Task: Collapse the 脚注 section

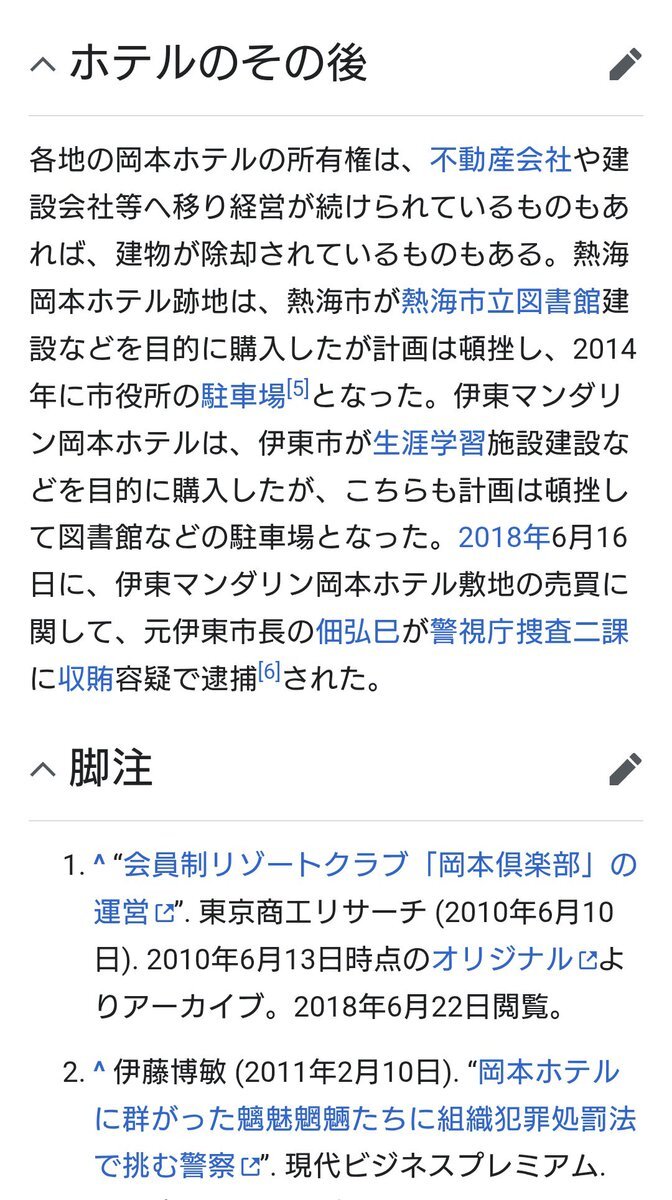Action: click(43, 768)
